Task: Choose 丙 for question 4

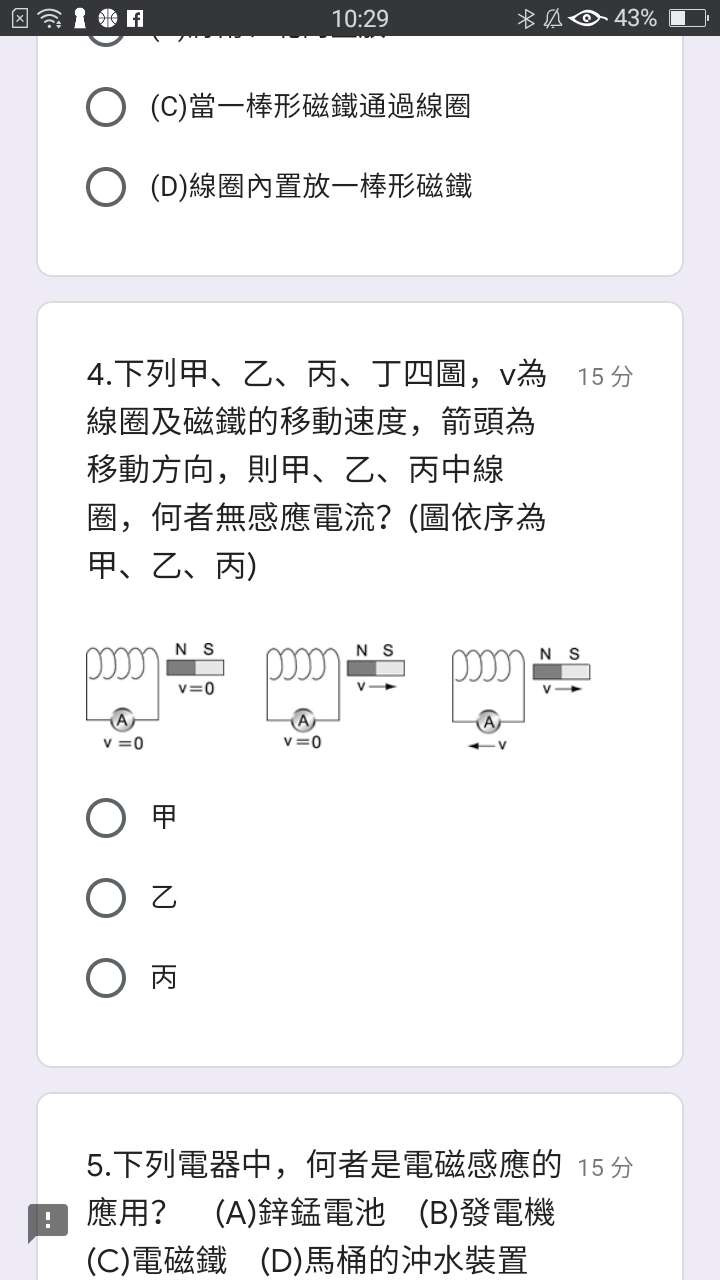Action: click(106, 978)
